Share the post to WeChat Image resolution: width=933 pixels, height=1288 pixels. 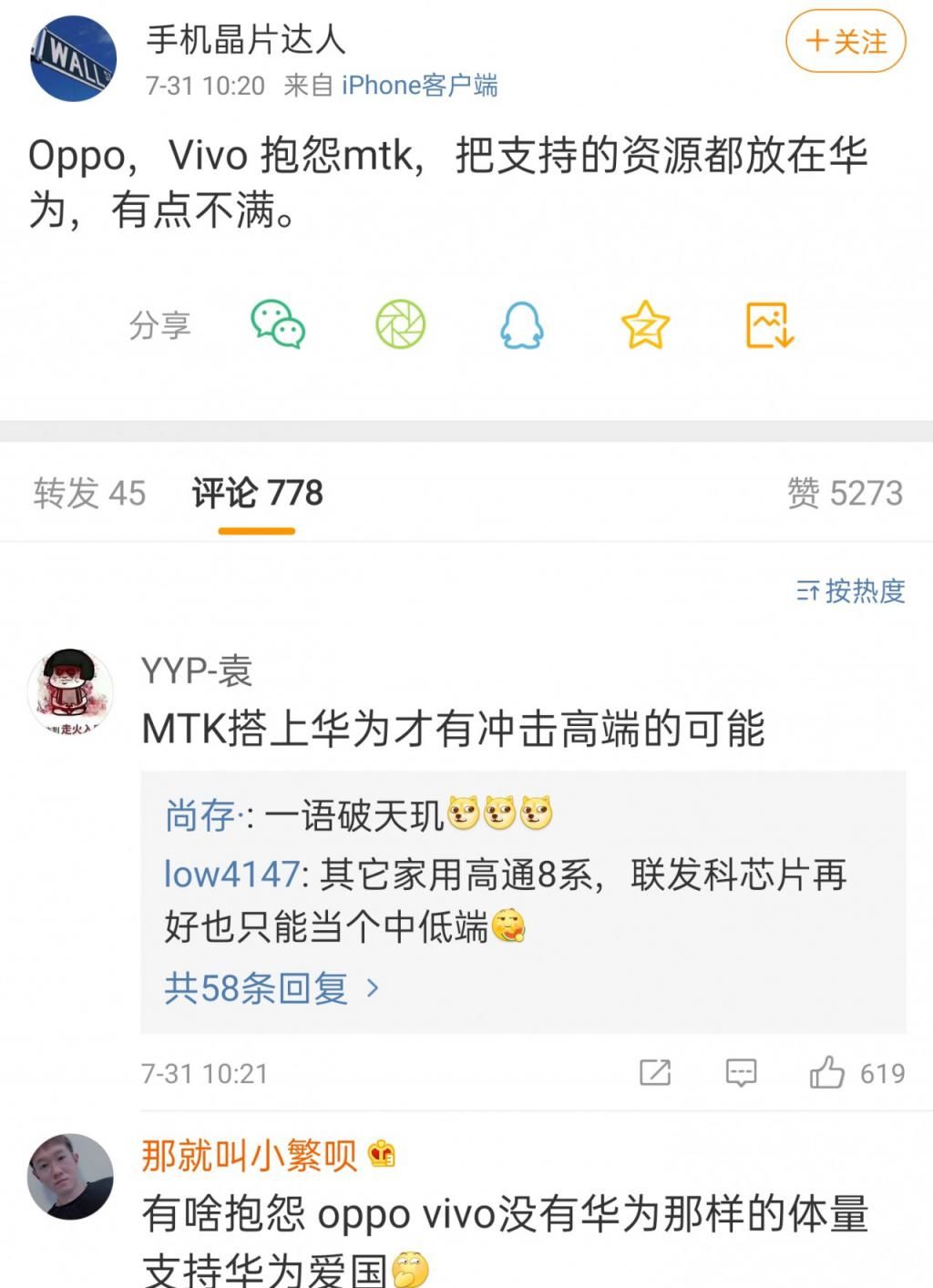(278, 325)
